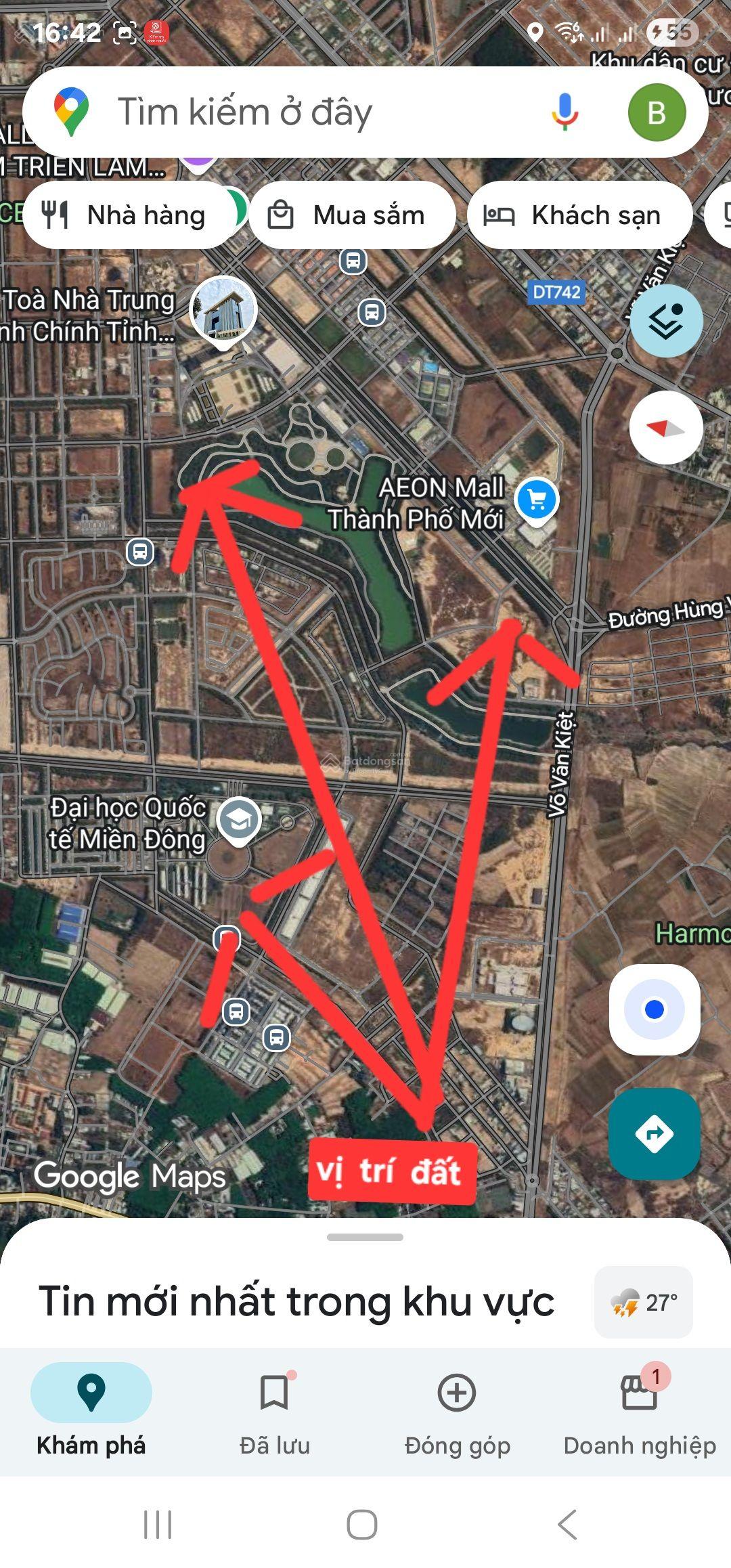Filter the map by Mua sắm
Viewport: 731px width, 1568px height.
[x=352, y=215]
